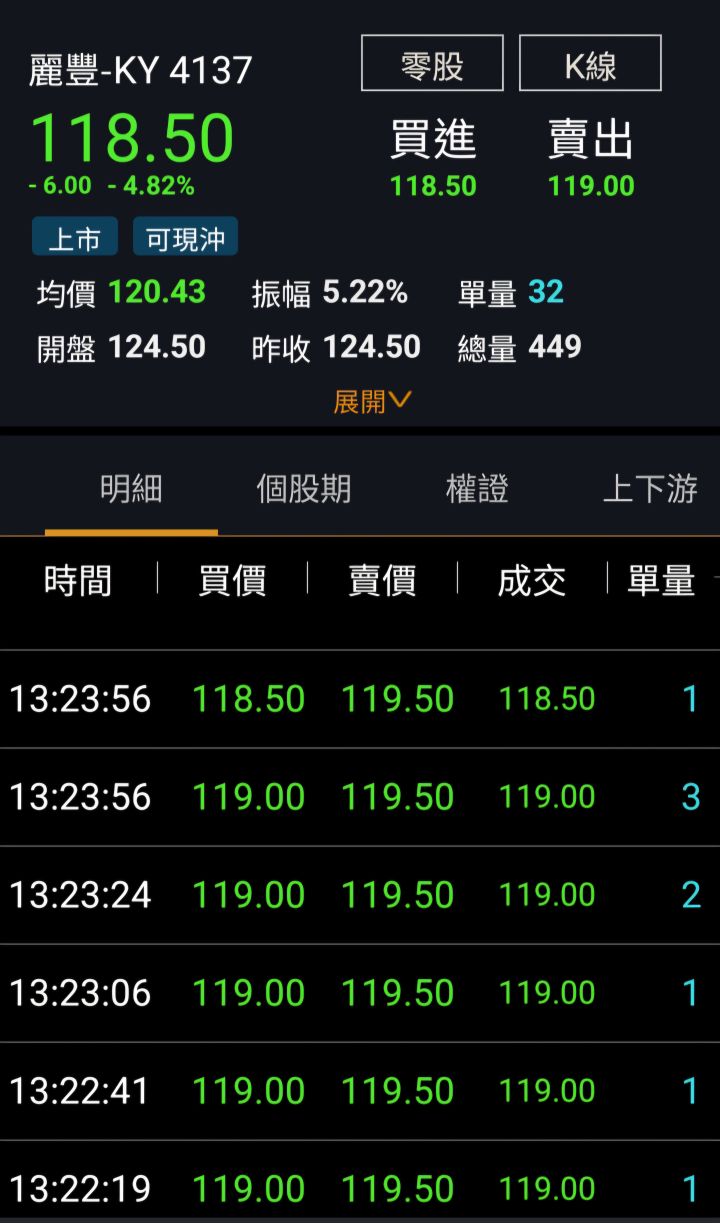720x1223 pixels.
Task: Tap the 時間 time column header
Action: click(x=80, y=581)
